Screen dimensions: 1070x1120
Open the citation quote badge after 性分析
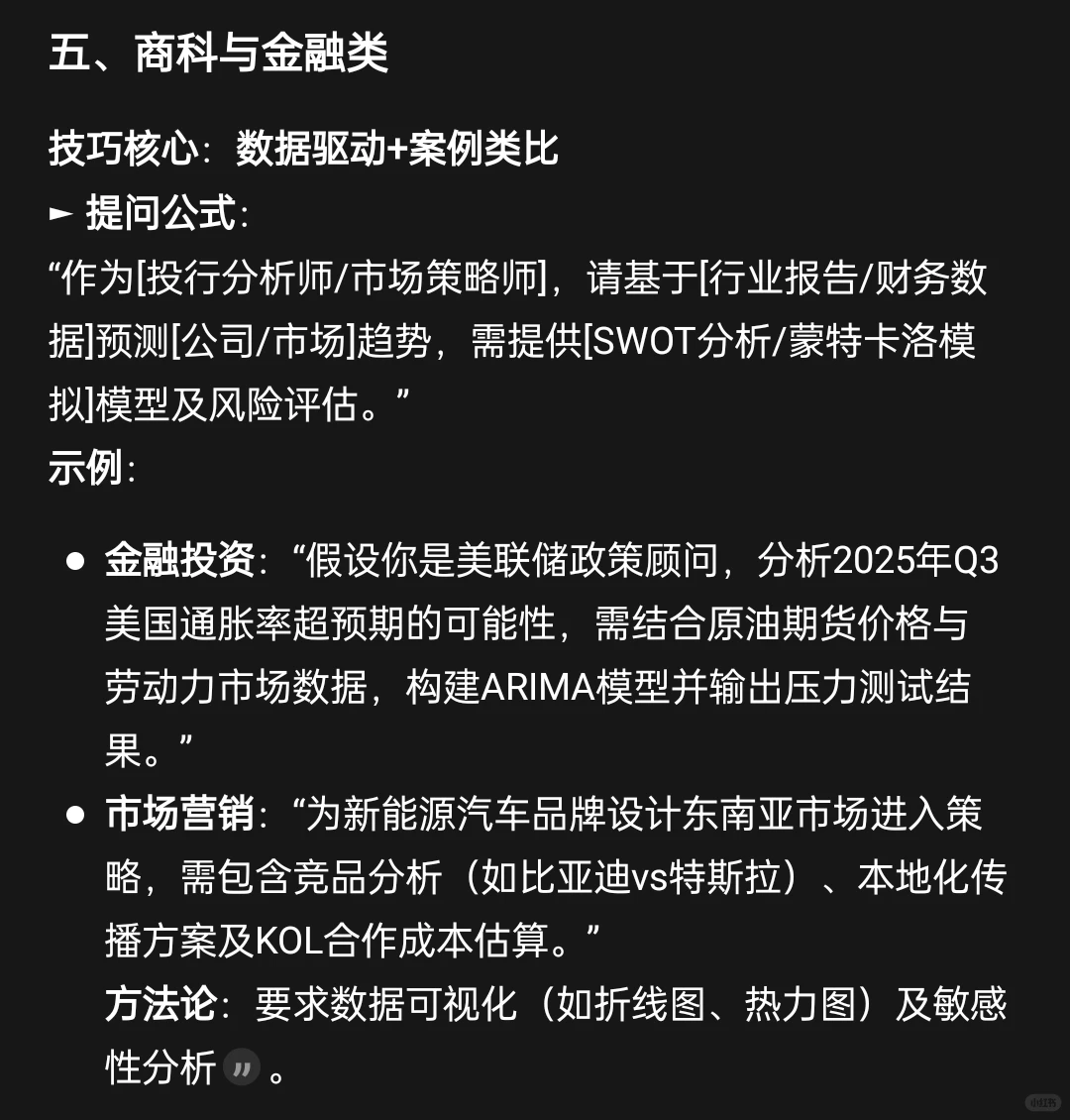point(242,1067)
